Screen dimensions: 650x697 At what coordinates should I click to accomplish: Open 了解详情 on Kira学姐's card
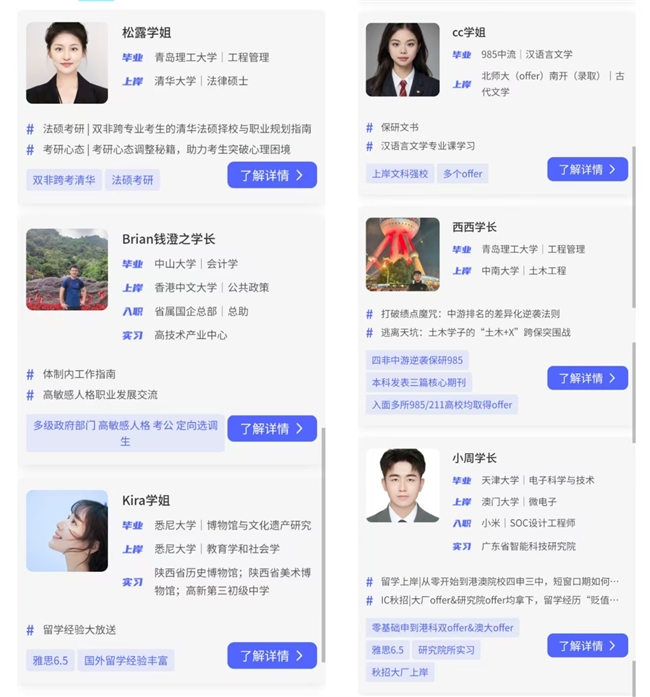coord(271,655)
